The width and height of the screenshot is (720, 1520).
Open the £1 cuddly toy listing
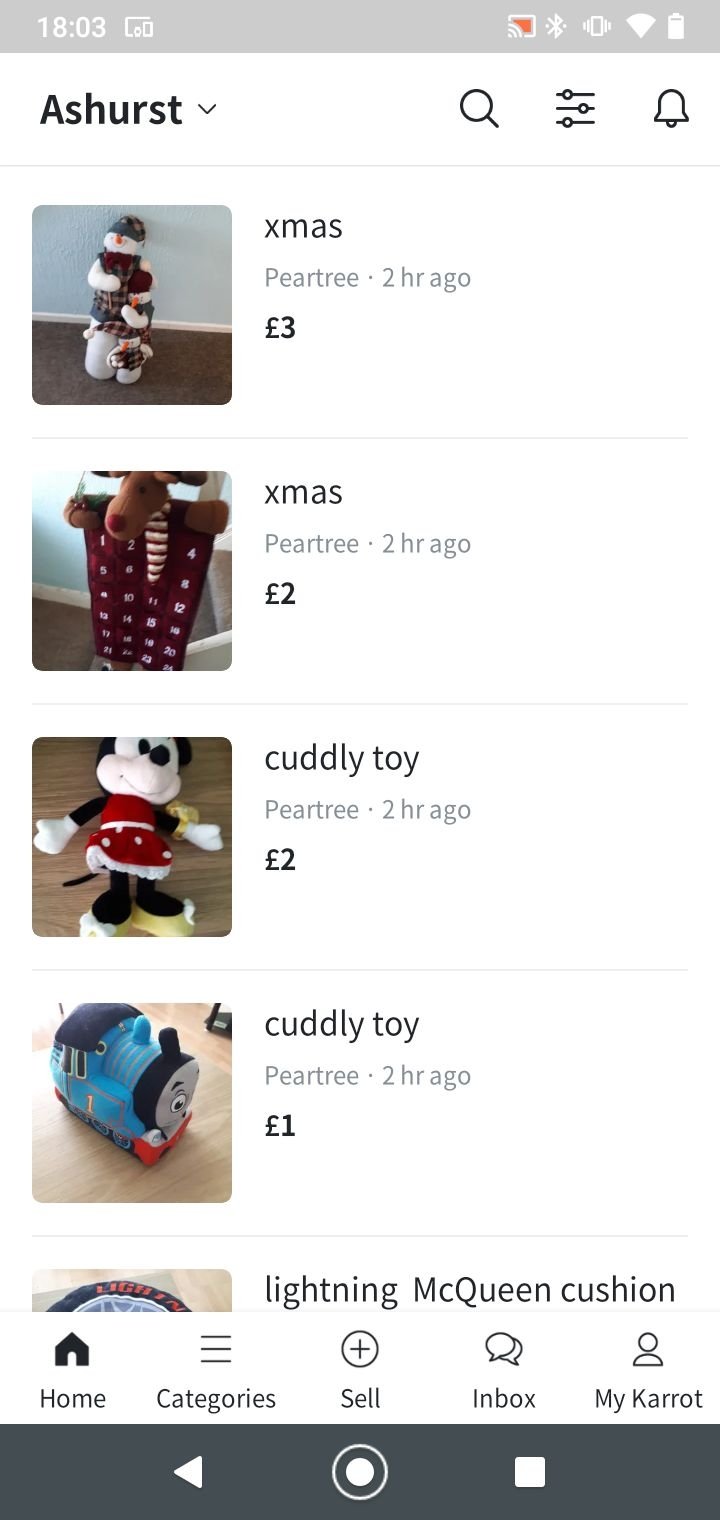coord(360,1102)
